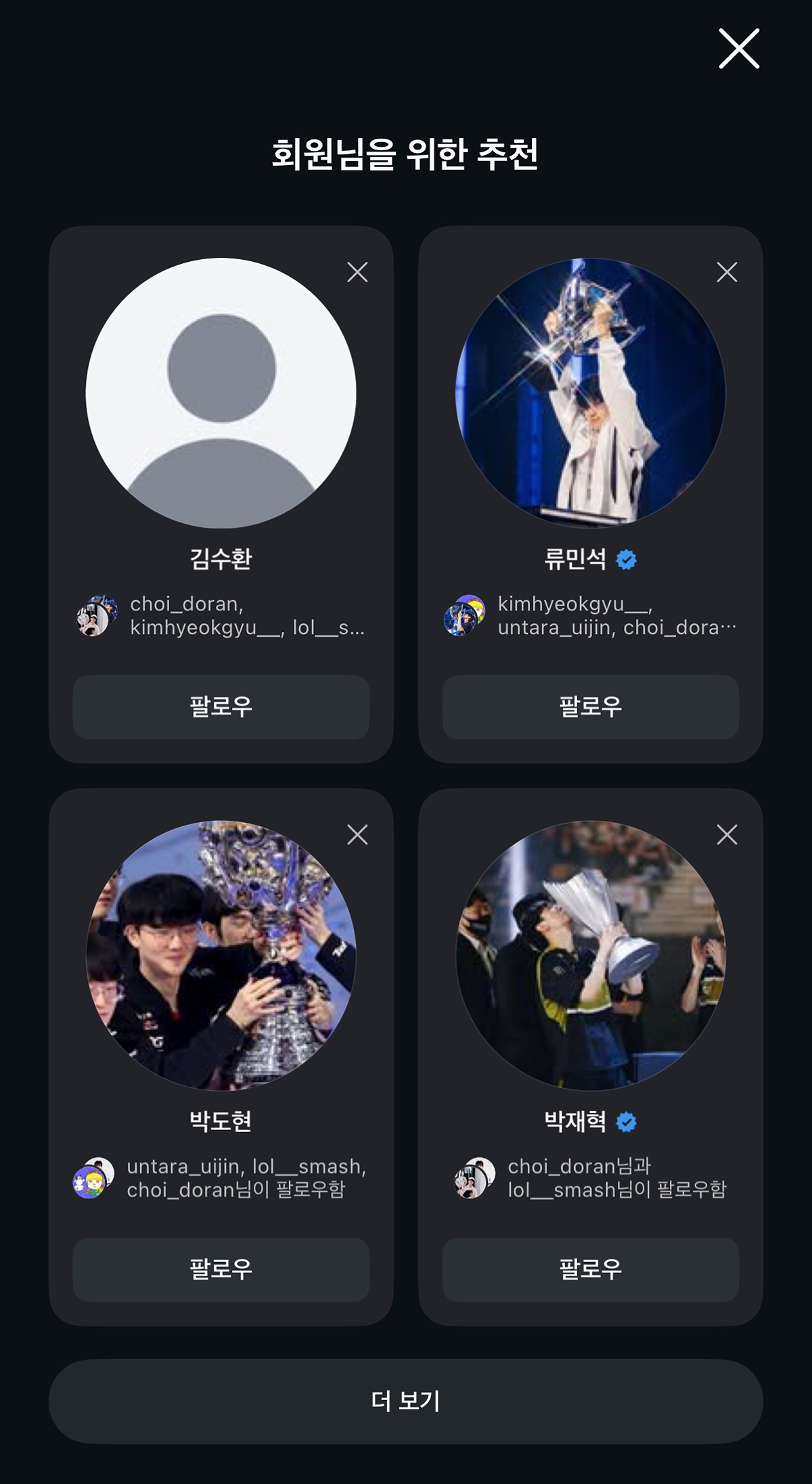This screenshot has height=1484, width=812.
Task: Follow 류민석 with the 팔로우 button
Action: pos(590,706)
